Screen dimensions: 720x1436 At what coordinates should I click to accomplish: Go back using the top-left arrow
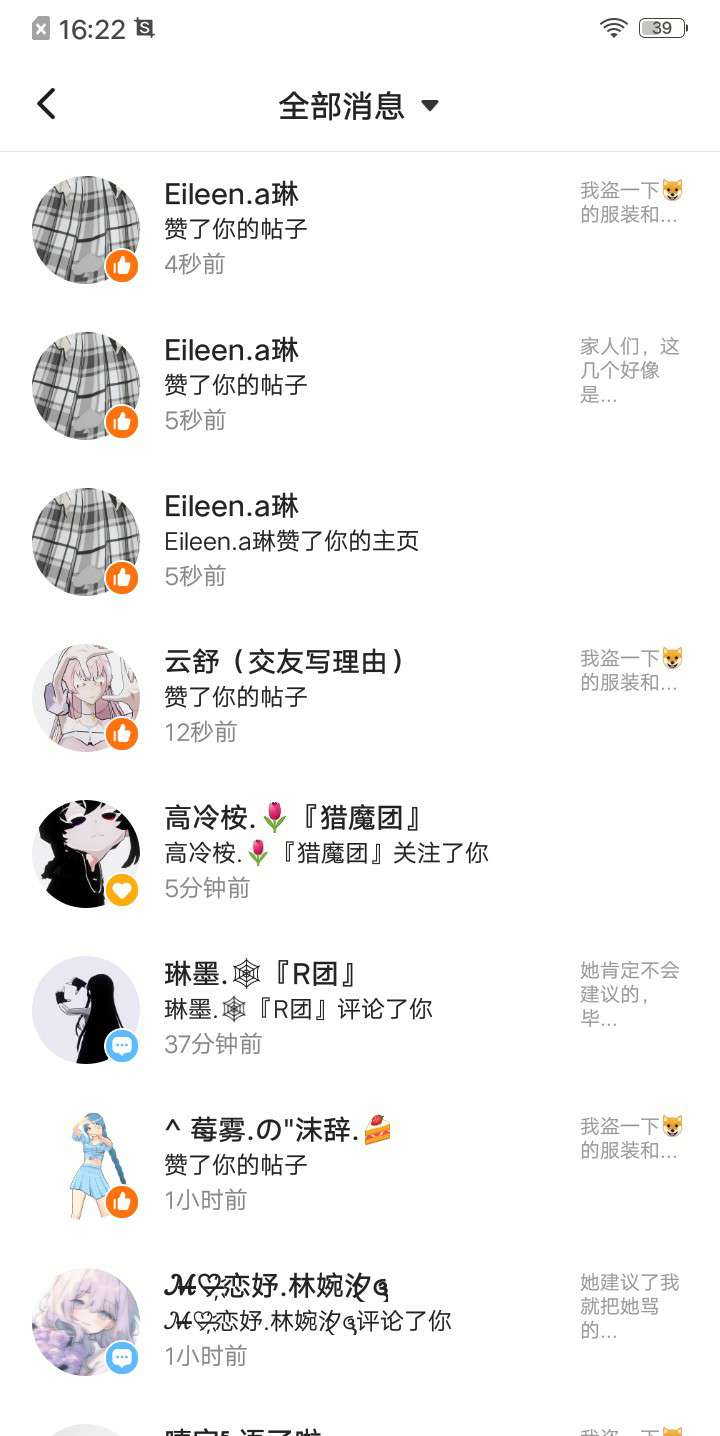tap(46, 104)
